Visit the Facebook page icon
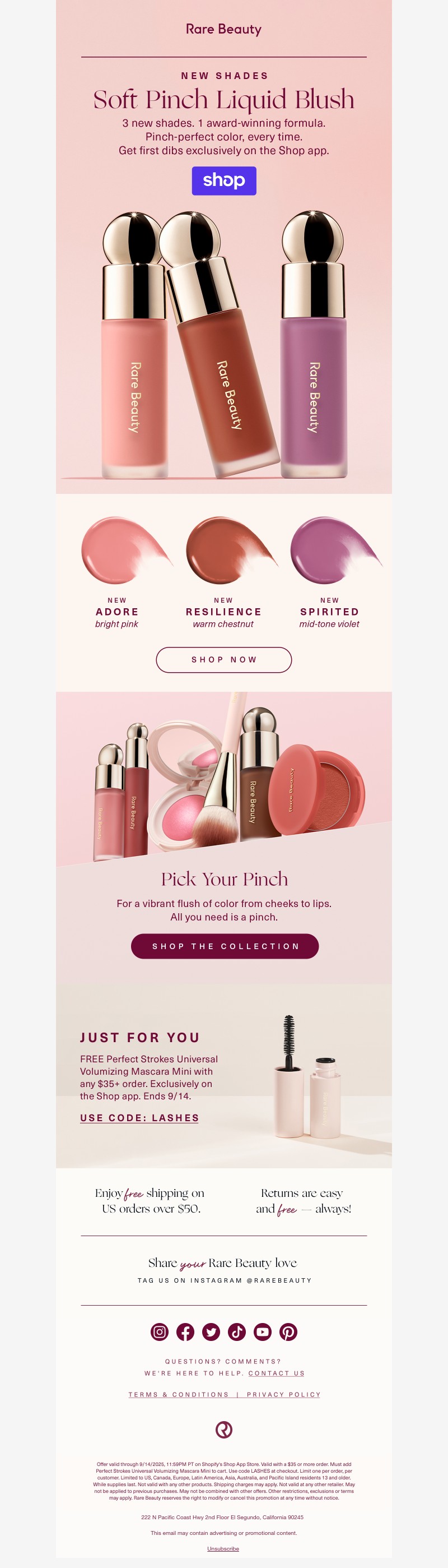448x1568 pixels. coord(185,1332)
